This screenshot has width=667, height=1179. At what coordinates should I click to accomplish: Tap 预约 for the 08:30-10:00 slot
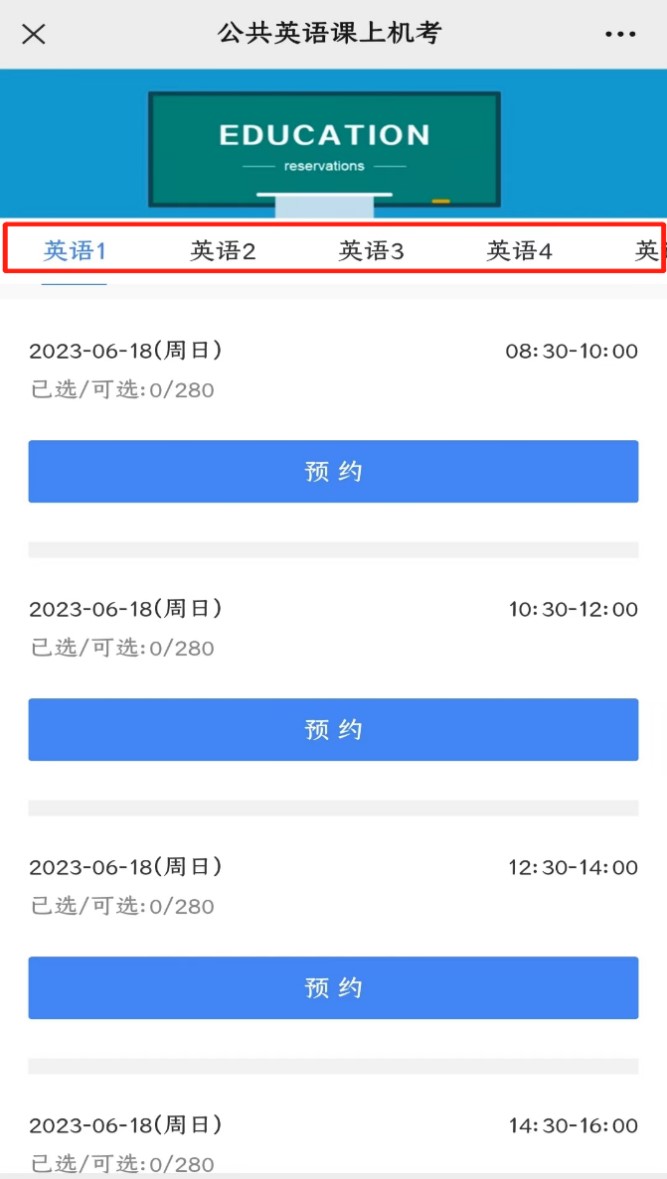coord(333,471)
